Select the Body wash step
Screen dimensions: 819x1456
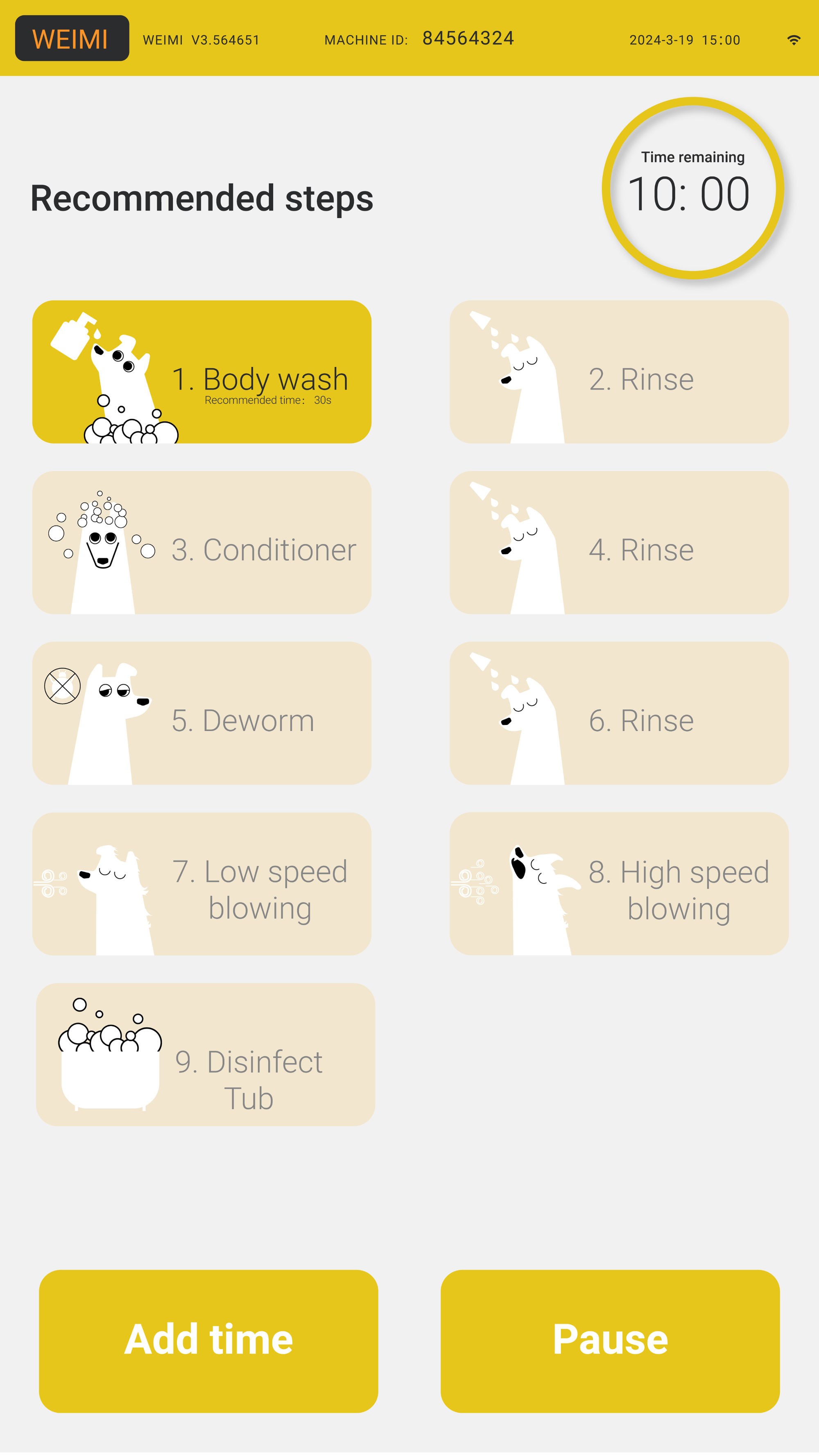click(202, 372)
